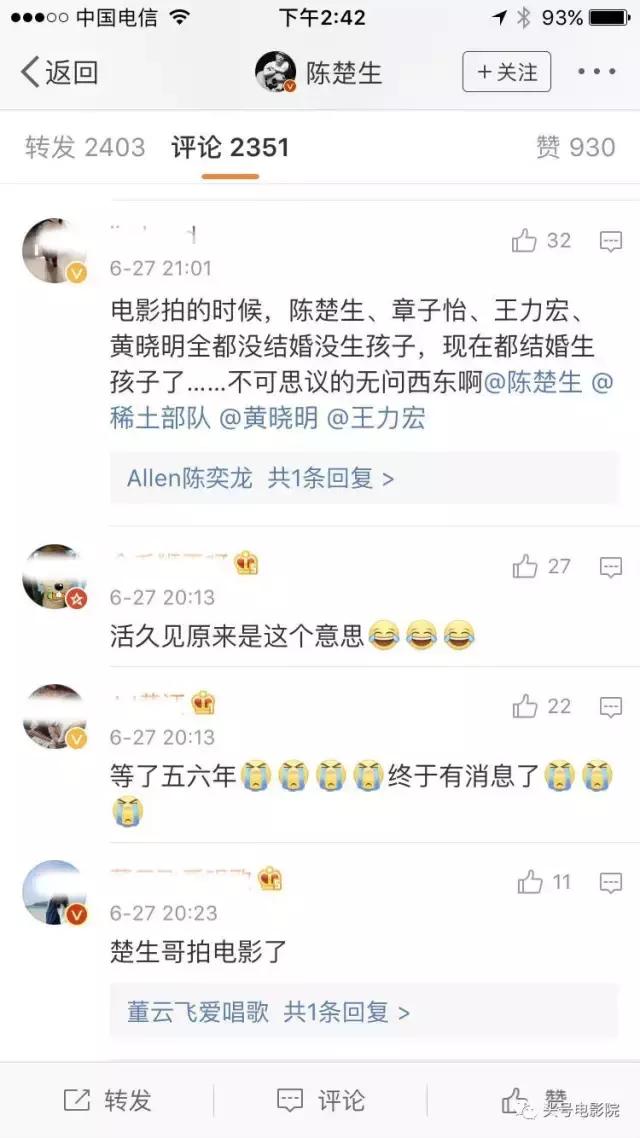Image resolution: width=640 pixels, height=1138 pixels.
Task: Tap 评论 in the bottom bar
Action: click(x=320, y=1100)
